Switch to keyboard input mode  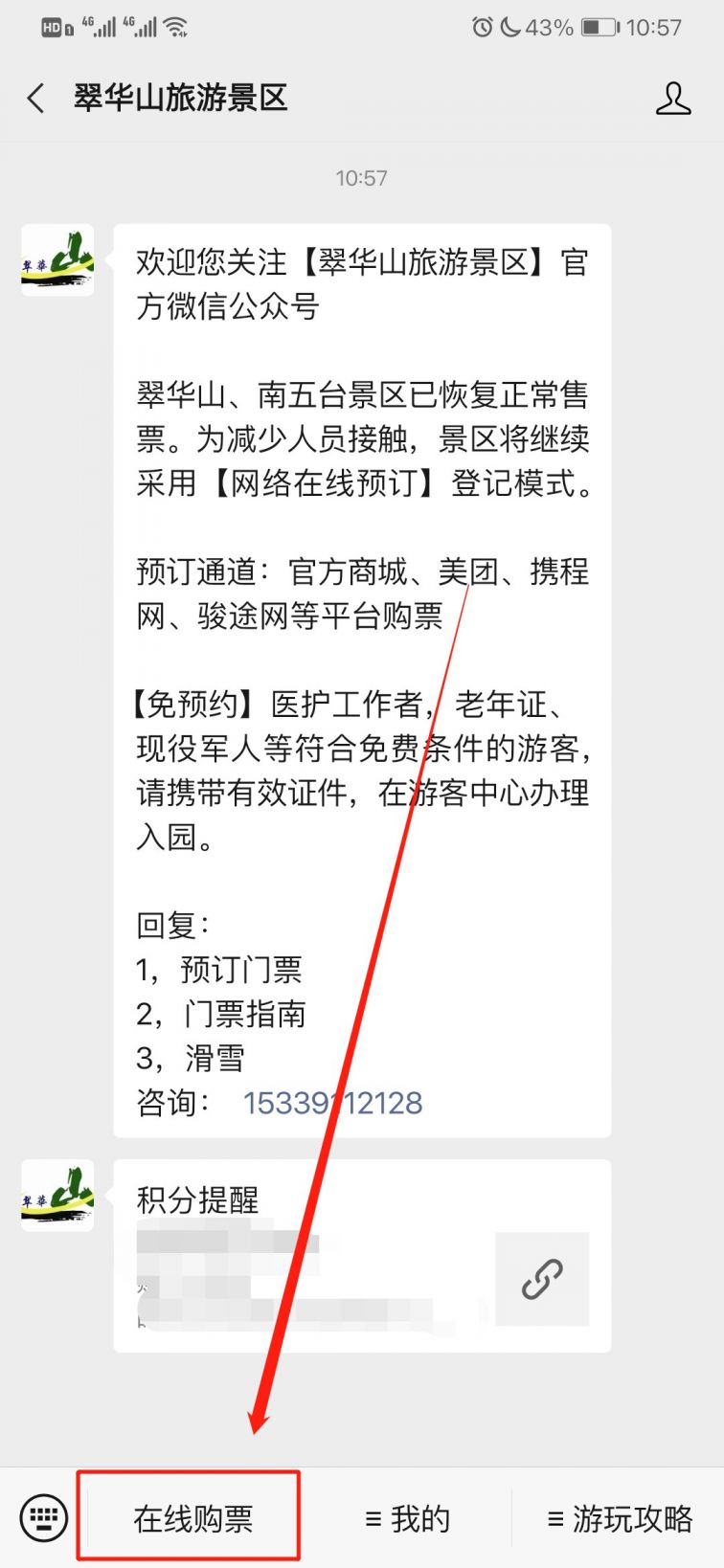pos(43,1517)
